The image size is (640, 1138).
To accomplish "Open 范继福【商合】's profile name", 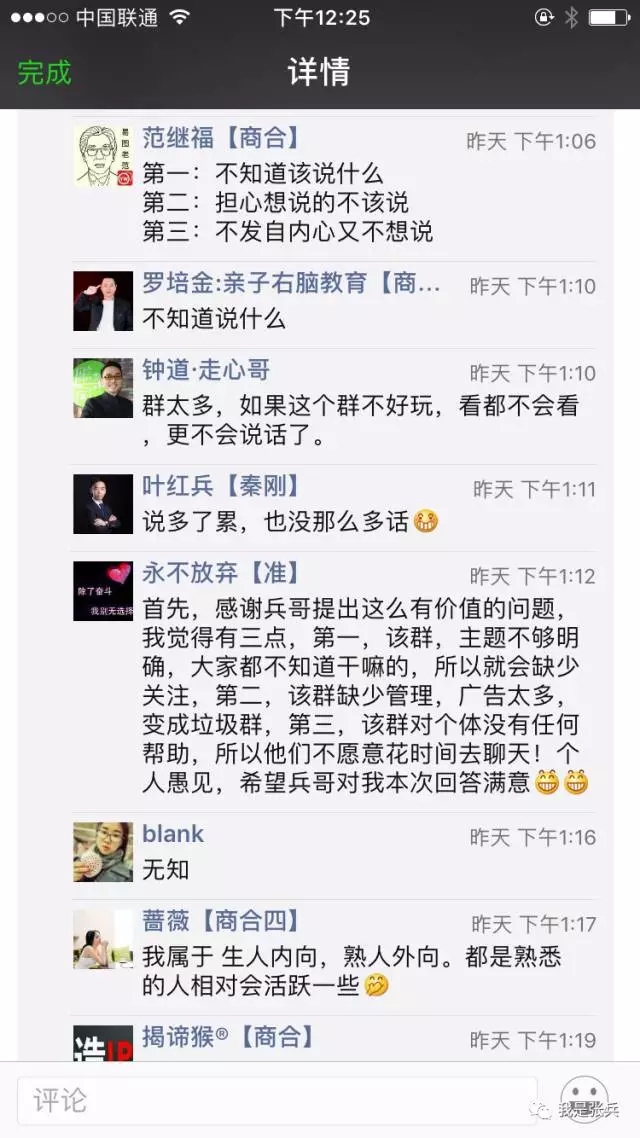I will coord(221,138).
